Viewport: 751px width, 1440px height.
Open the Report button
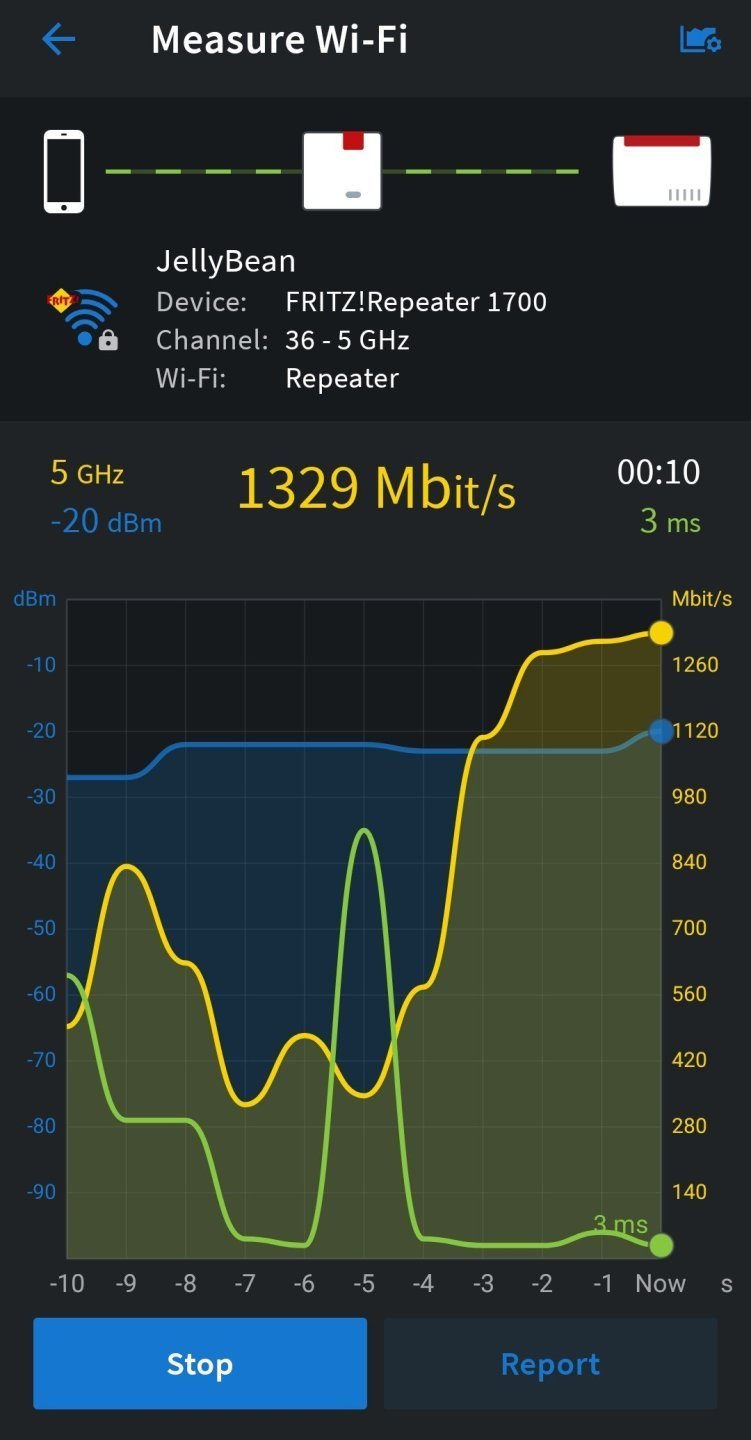coord(550,1364)
